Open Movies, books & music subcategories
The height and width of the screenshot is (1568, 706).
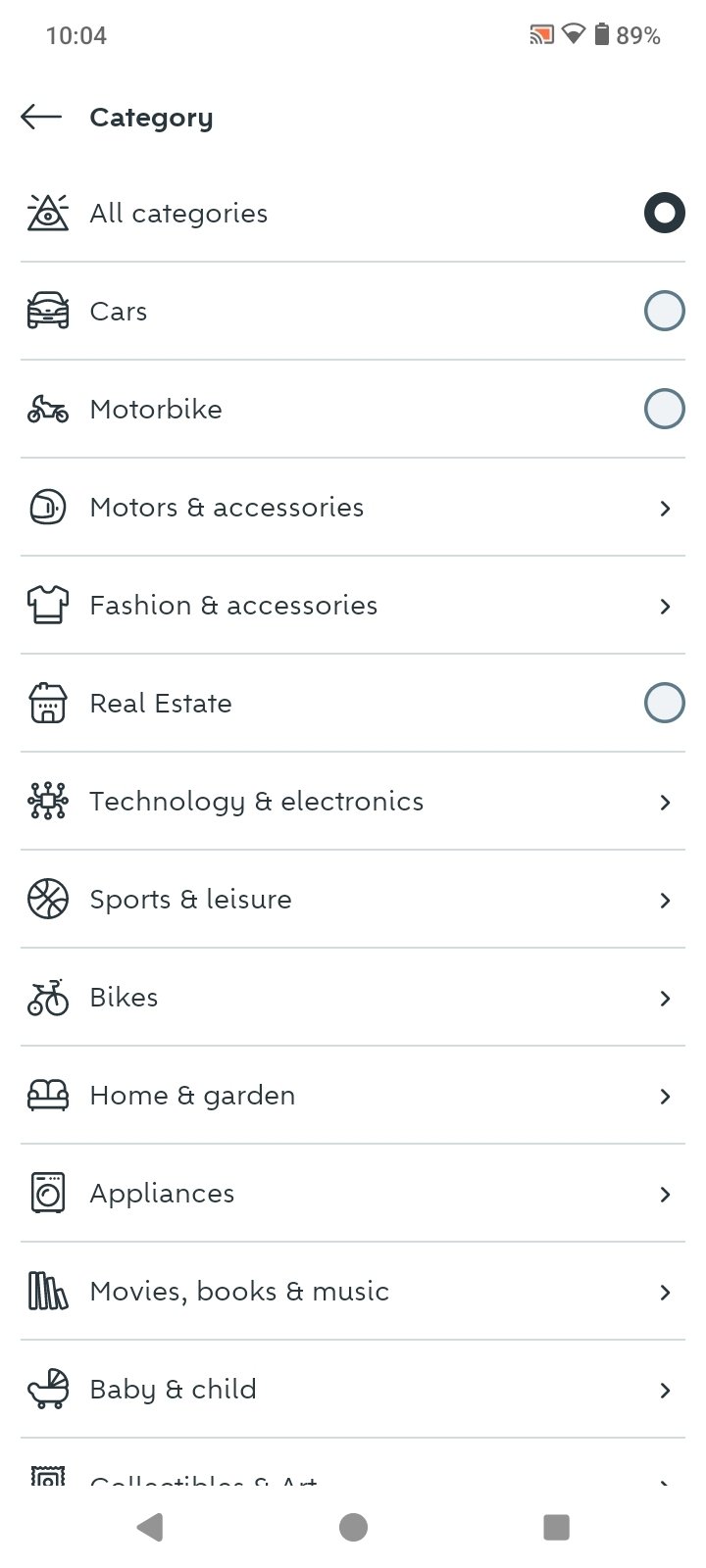353,1292
